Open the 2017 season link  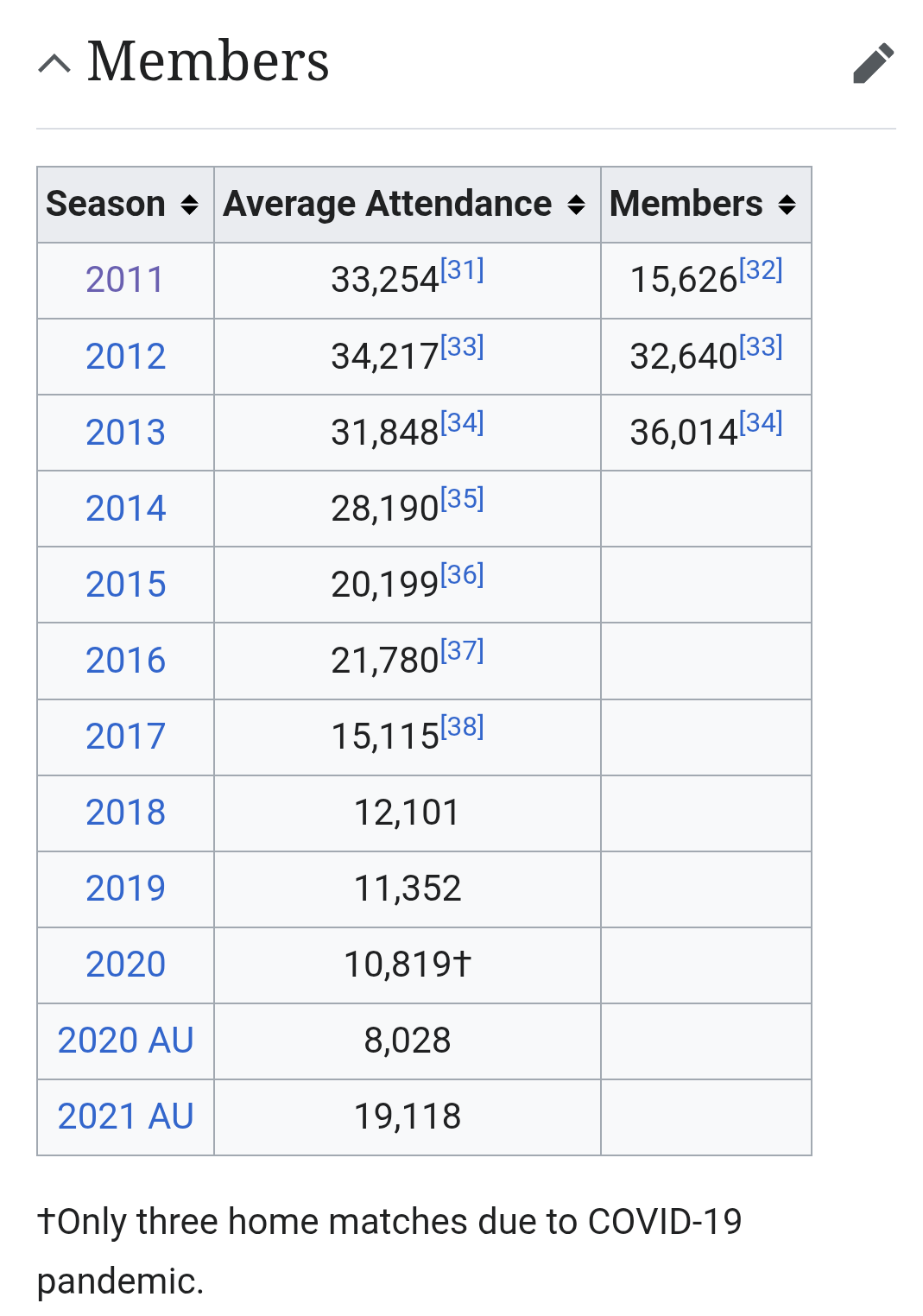pos(125,736)
